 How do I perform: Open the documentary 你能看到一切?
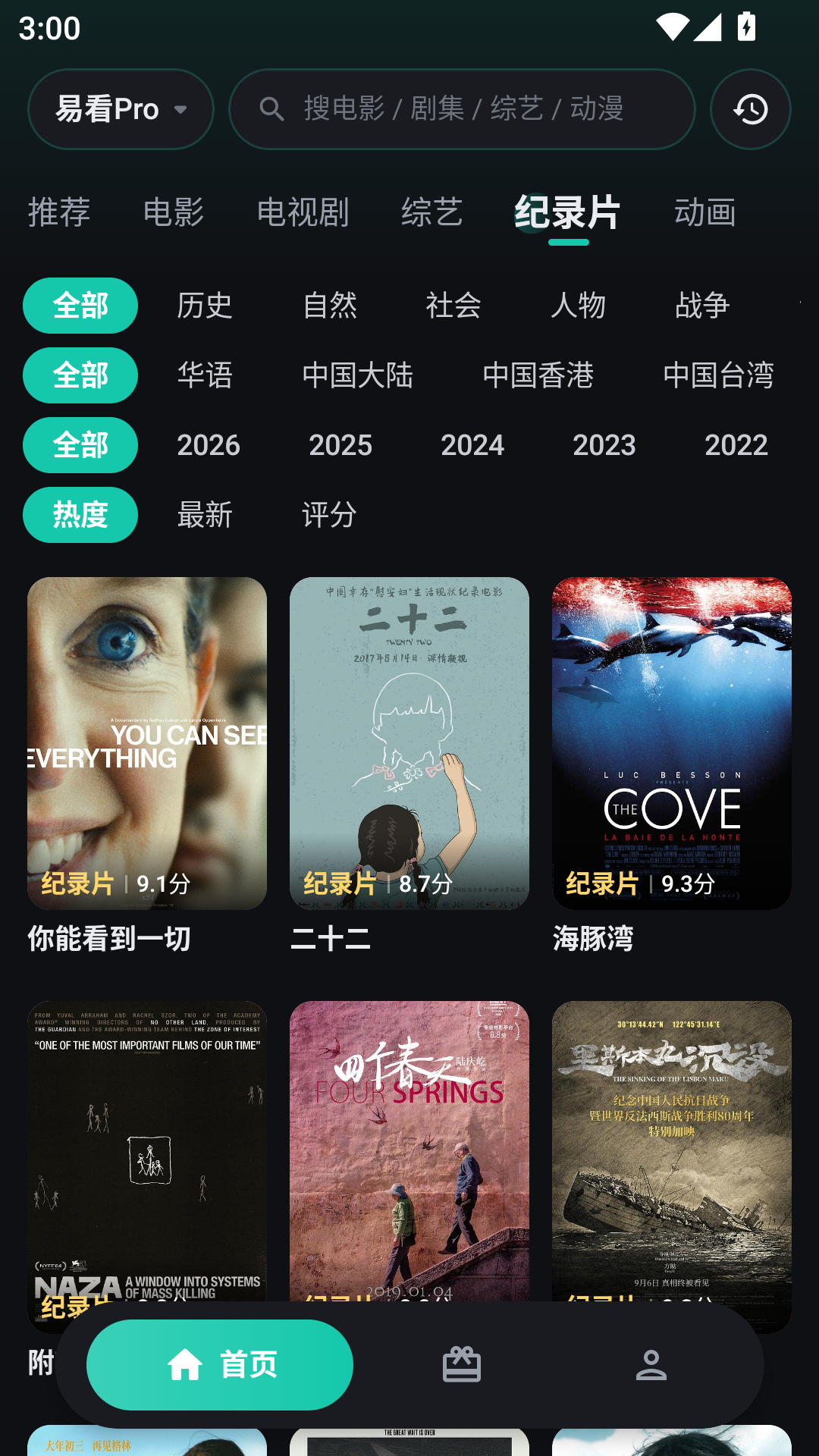pyautogui.click(x=147, y=766)
